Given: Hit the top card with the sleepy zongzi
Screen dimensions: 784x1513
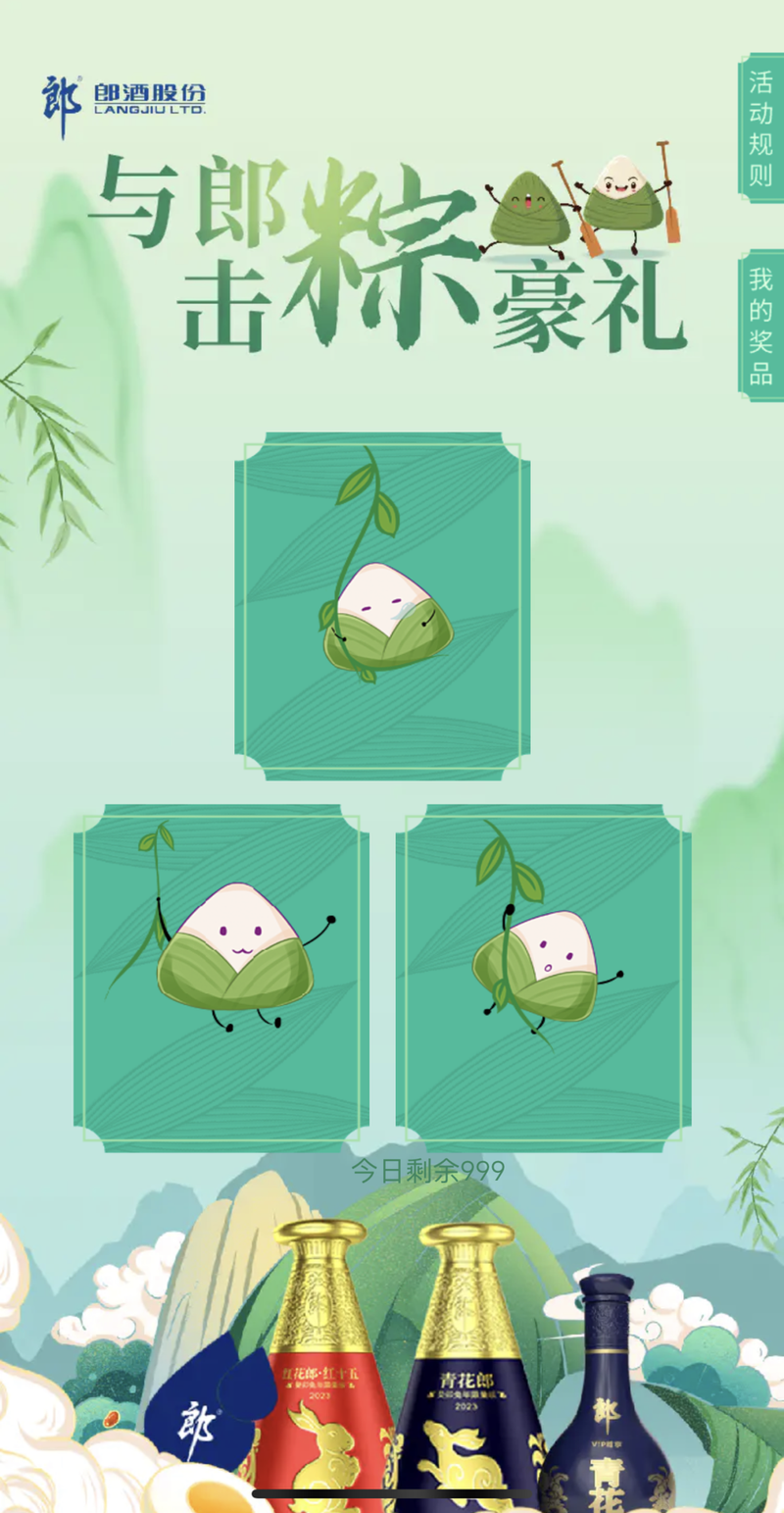Looking at the screenshot, I should tap(382, 606).
